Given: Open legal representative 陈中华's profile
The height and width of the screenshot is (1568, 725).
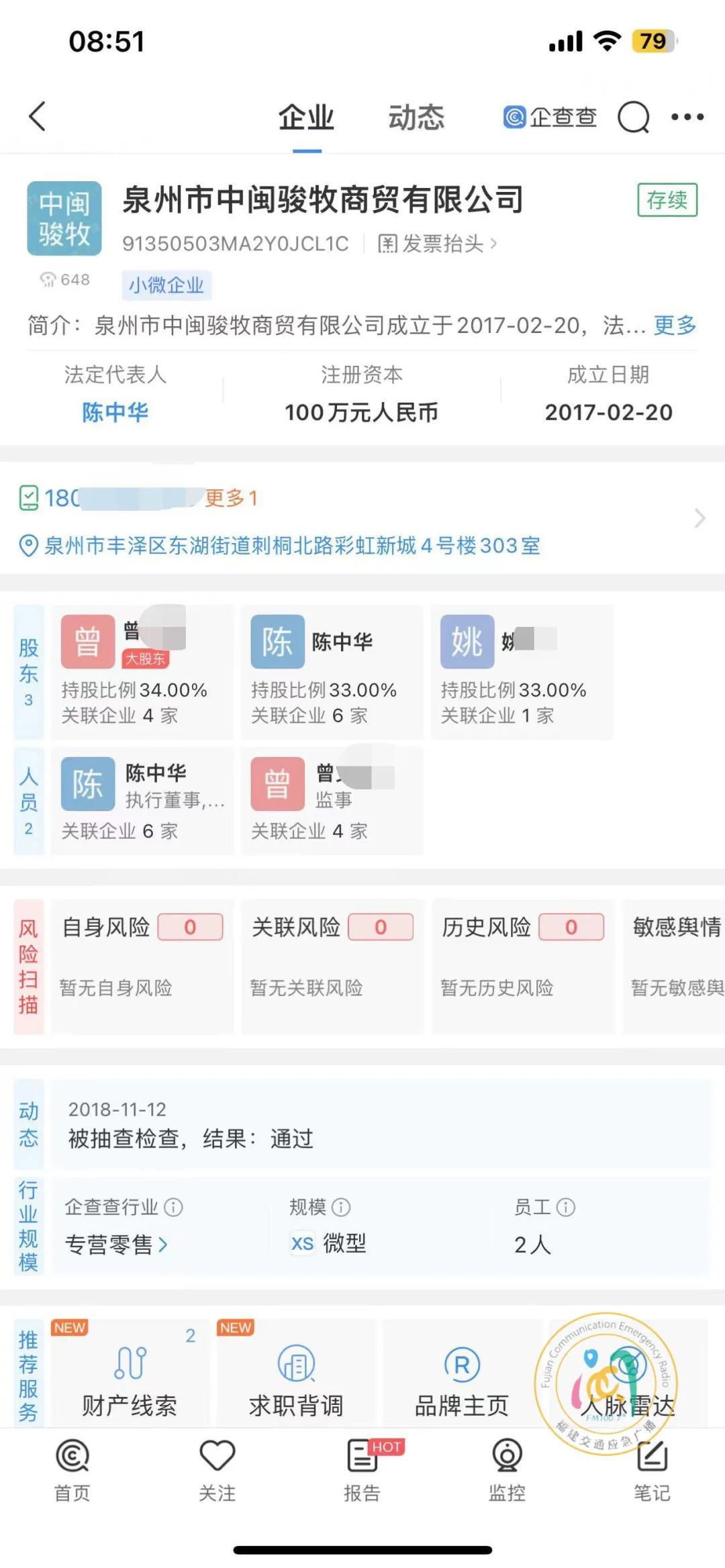Looking at the screenshot, I should click(115, 411).
